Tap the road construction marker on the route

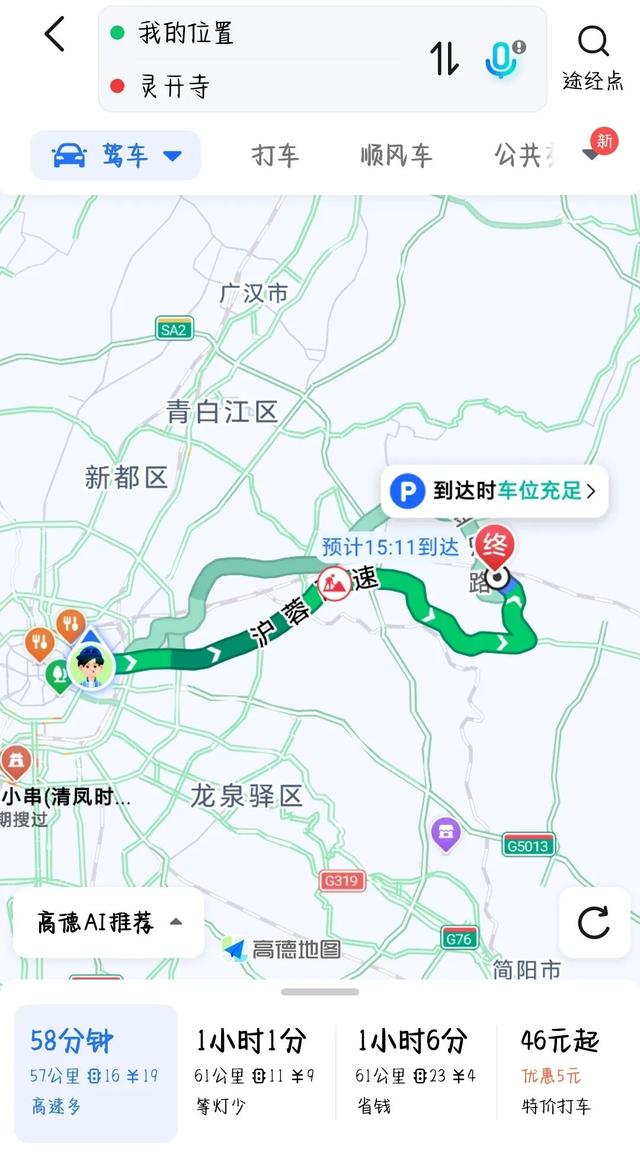[334, 583]
